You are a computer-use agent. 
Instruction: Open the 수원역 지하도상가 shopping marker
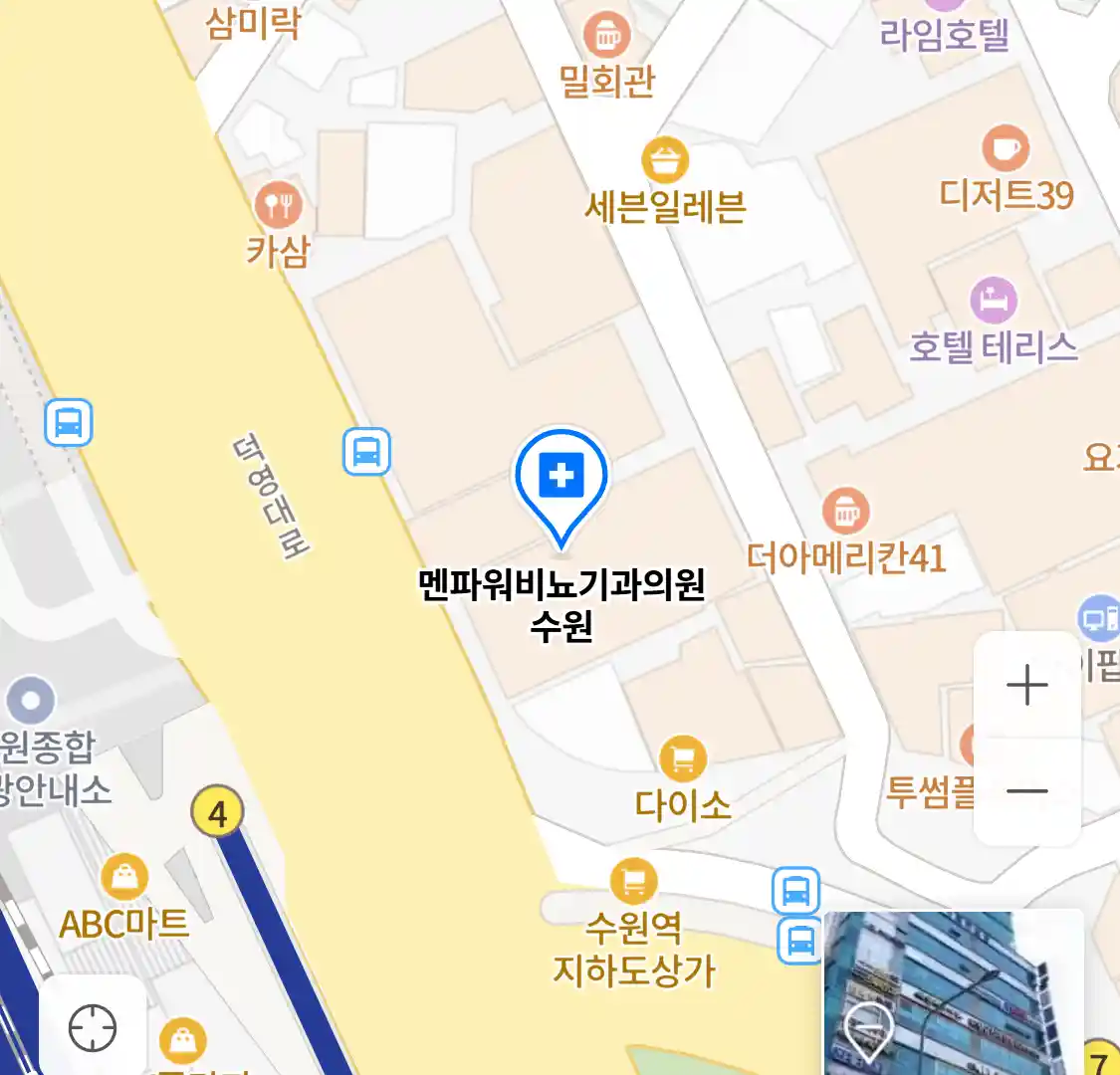[633, 882]
